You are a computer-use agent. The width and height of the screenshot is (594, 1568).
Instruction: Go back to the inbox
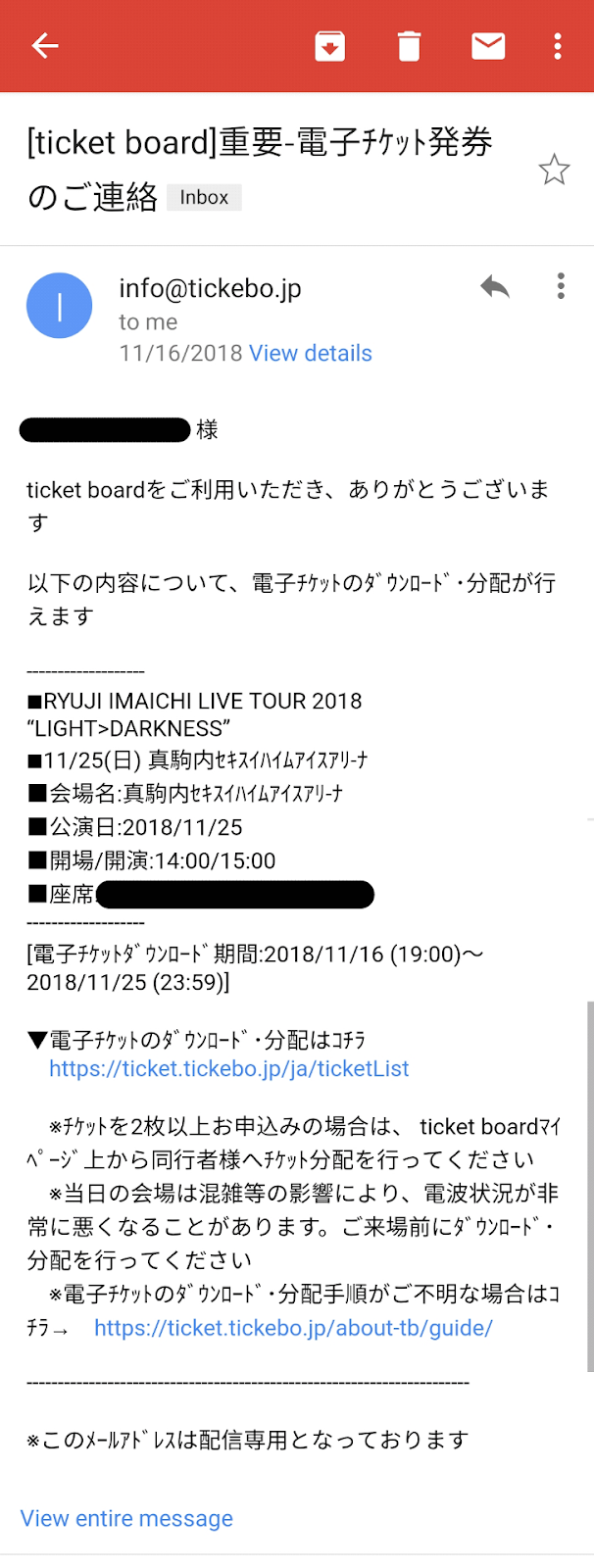click(x=45, y=45)
